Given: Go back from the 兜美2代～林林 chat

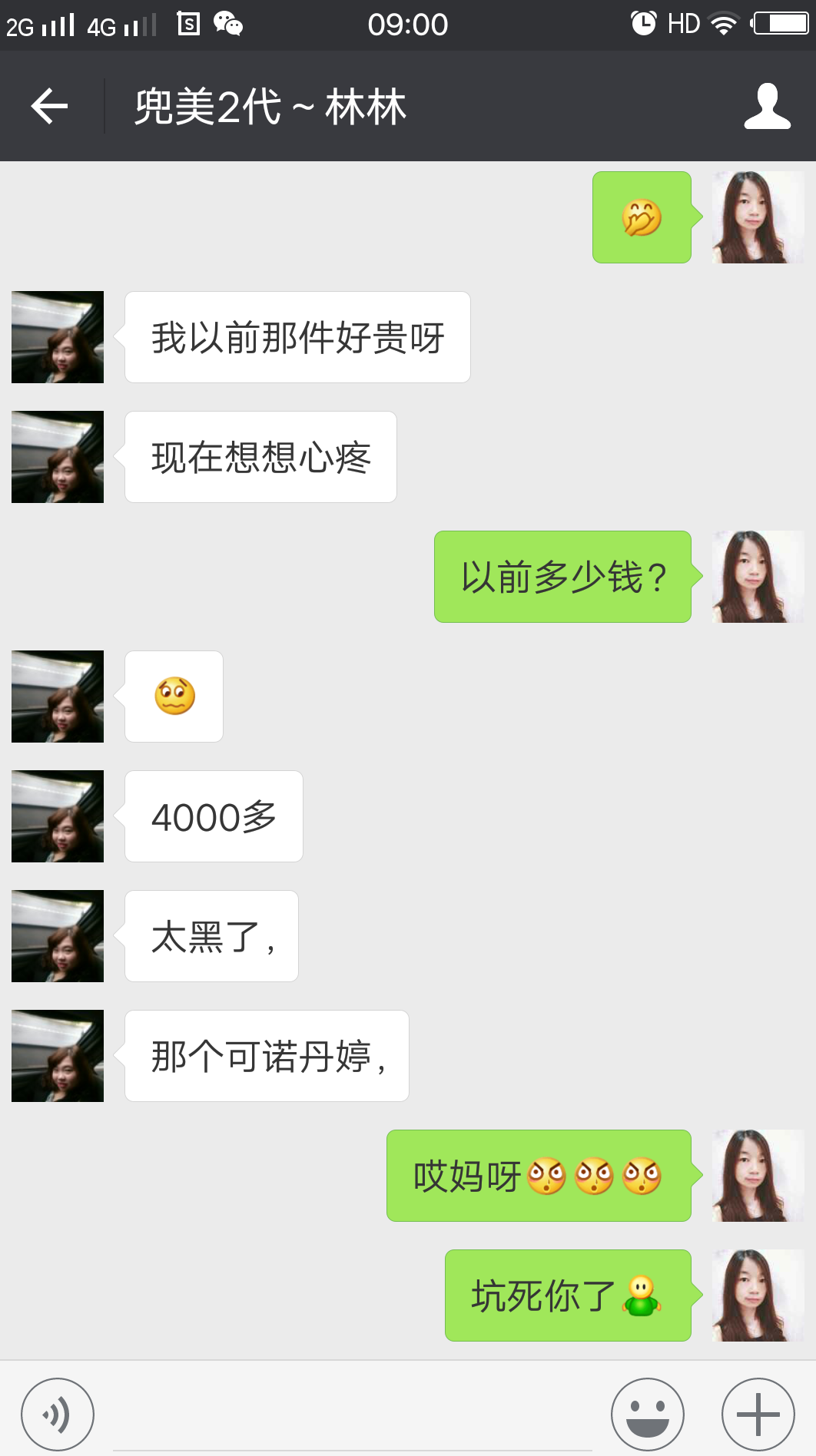Looking at the screenshot, I should (50, 106).
